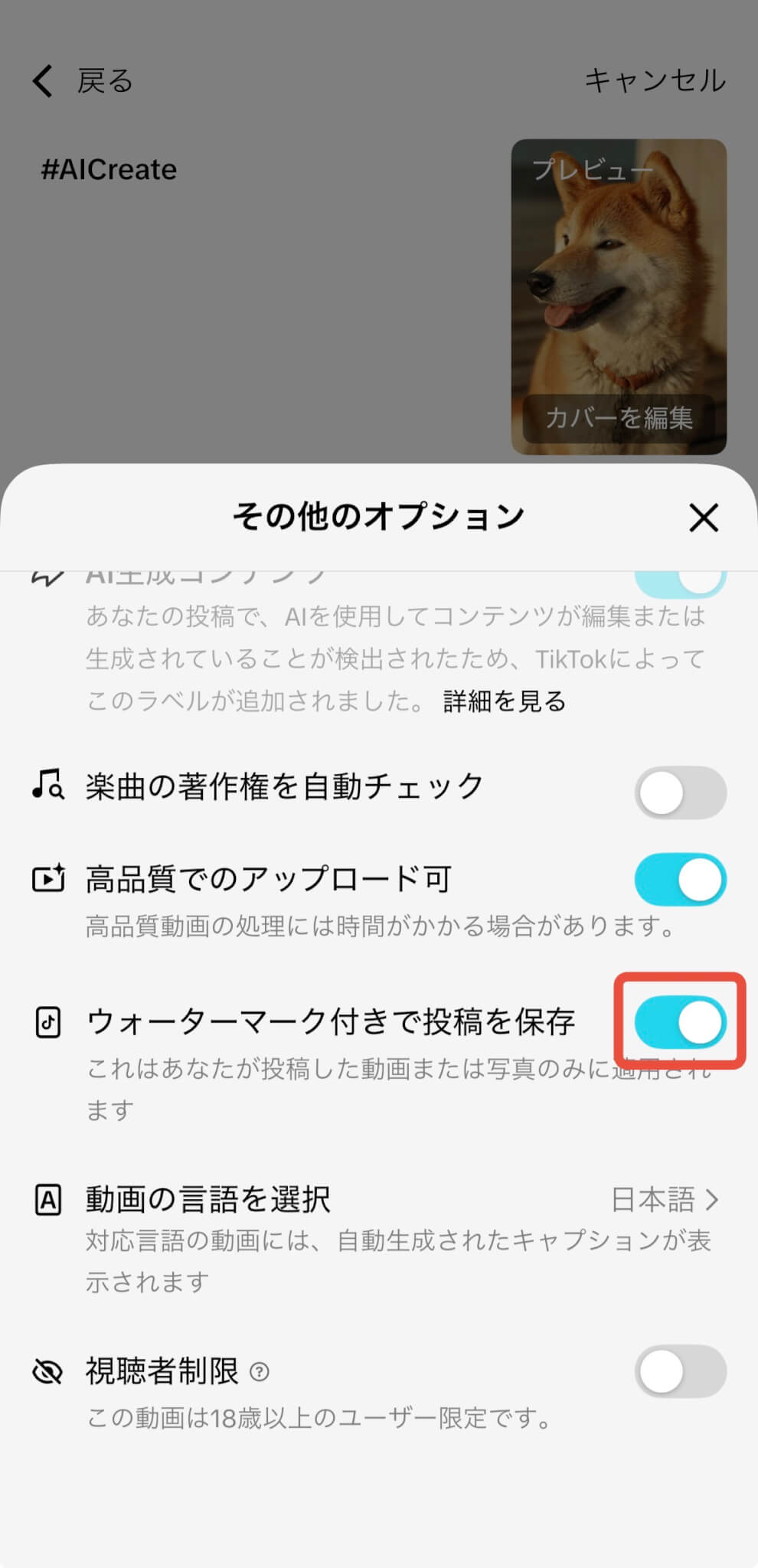Tap キャンセル at the top

coord(654,80)
